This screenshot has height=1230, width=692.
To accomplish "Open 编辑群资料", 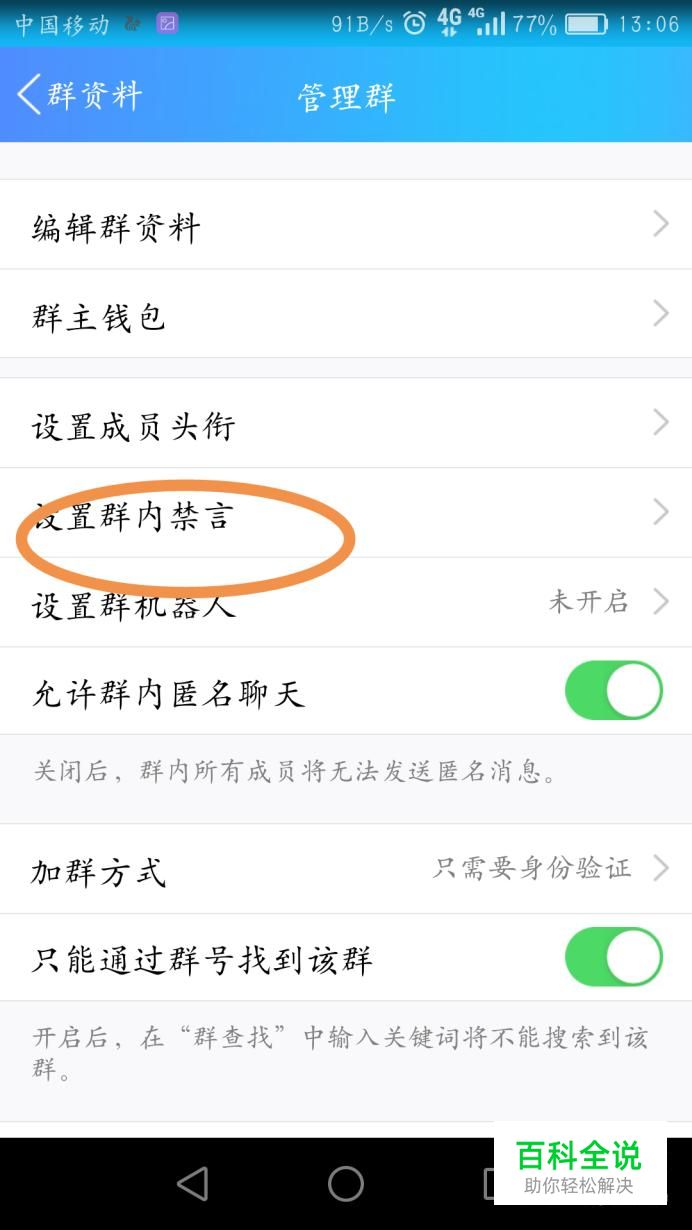I will pyautogui.click(x=345, y=226).
